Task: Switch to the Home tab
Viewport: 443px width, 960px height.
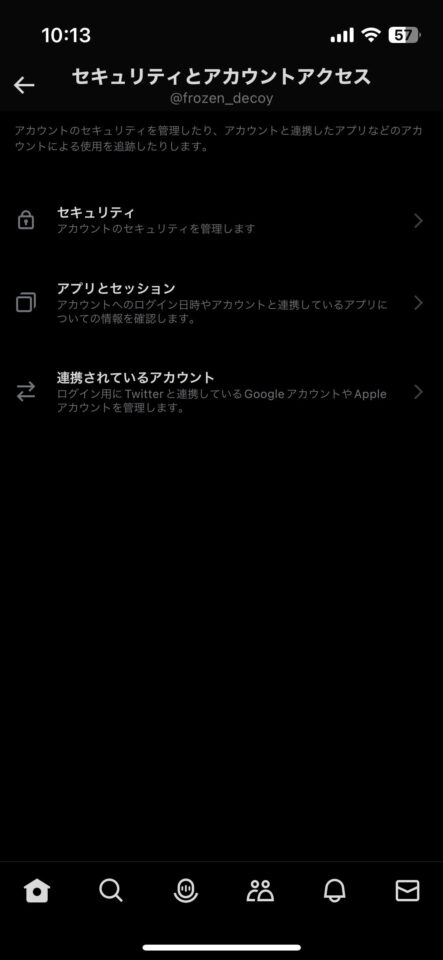Action: tap(37, 891)
